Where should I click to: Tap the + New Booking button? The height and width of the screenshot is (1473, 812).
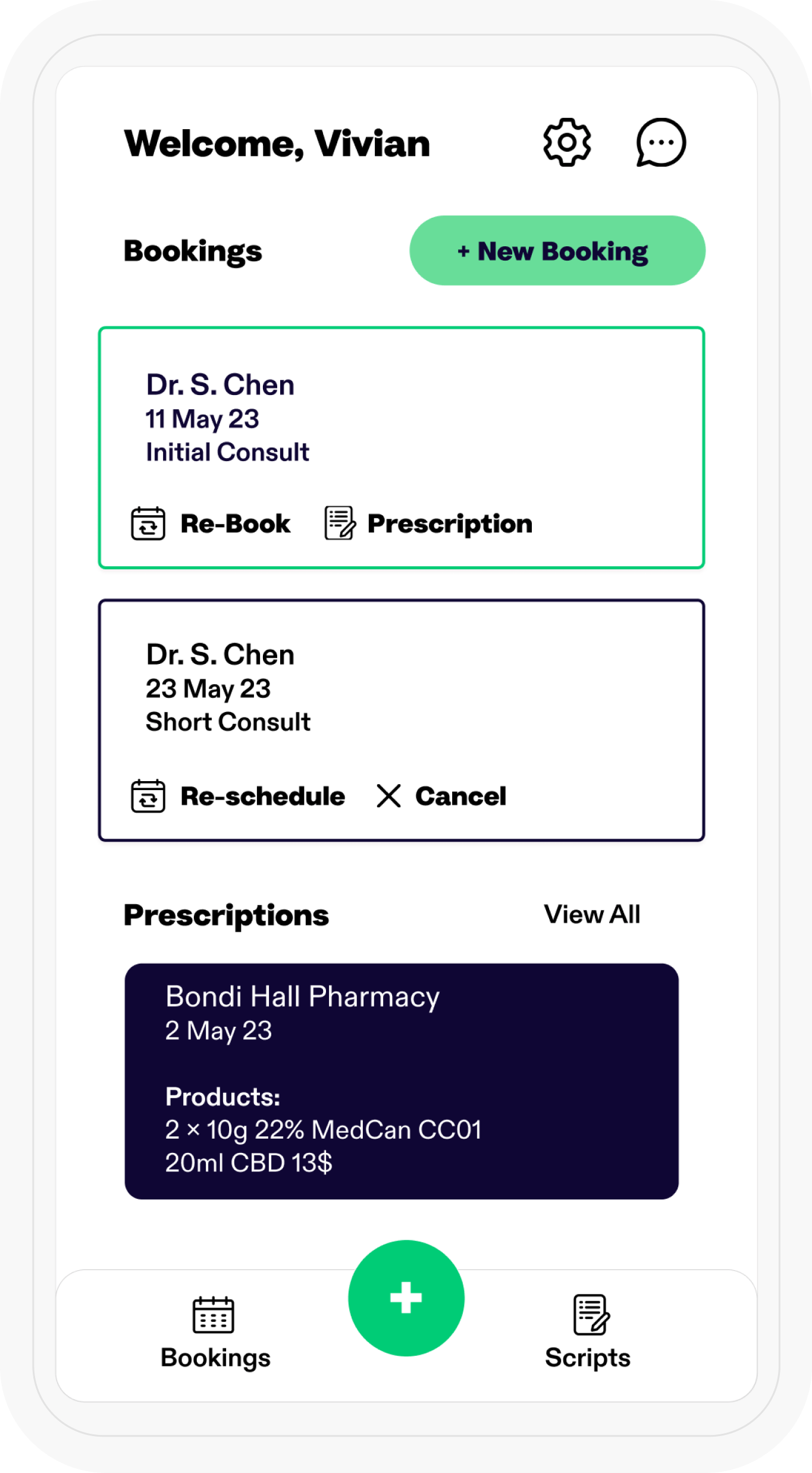tap(557, 250)
